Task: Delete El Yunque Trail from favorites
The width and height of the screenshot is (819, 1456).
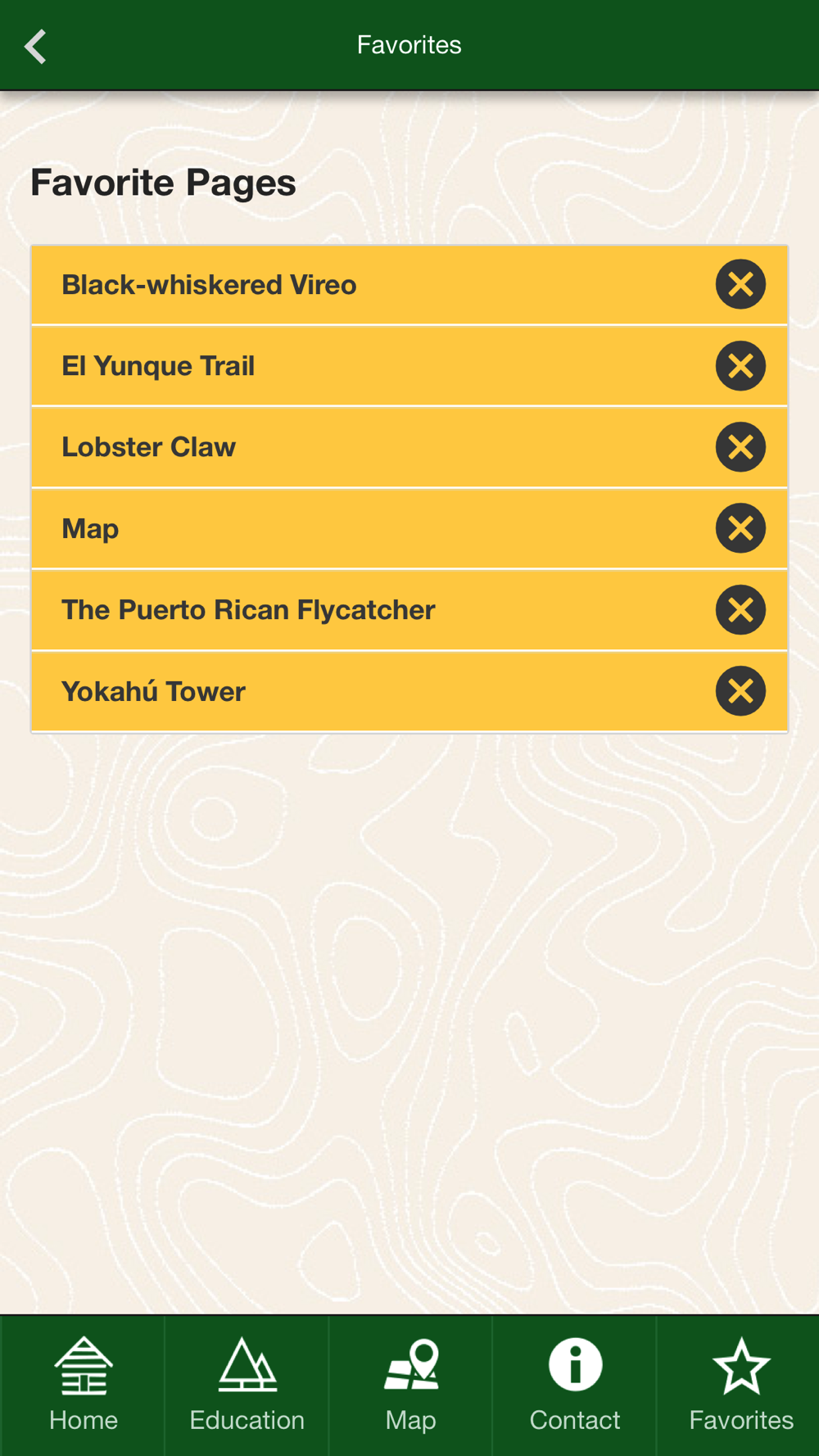Action: [740, 366]
